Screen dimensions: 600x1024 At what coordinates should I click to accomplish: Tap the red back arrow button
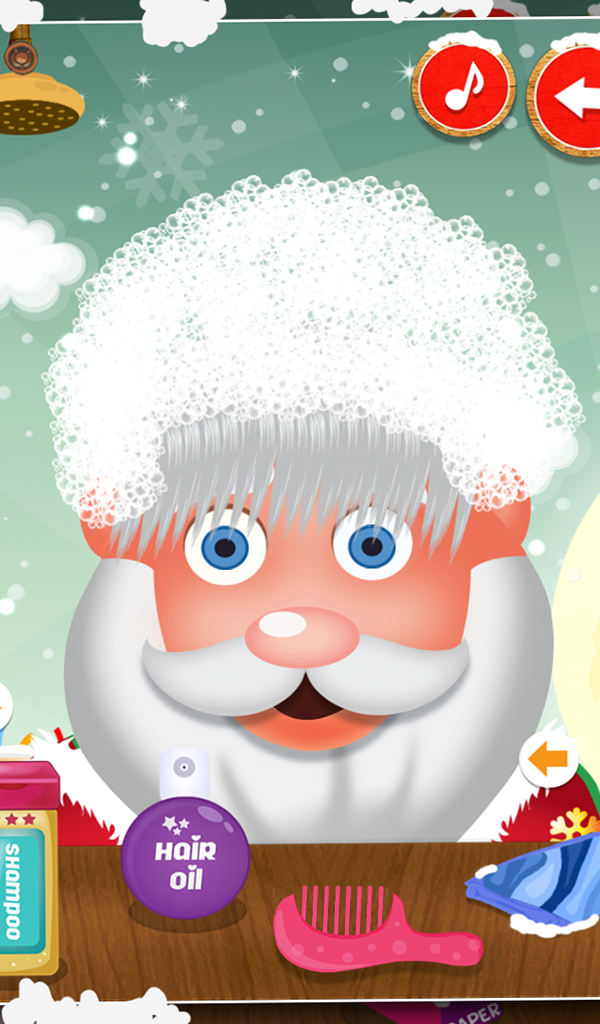[x=565, y=95]
